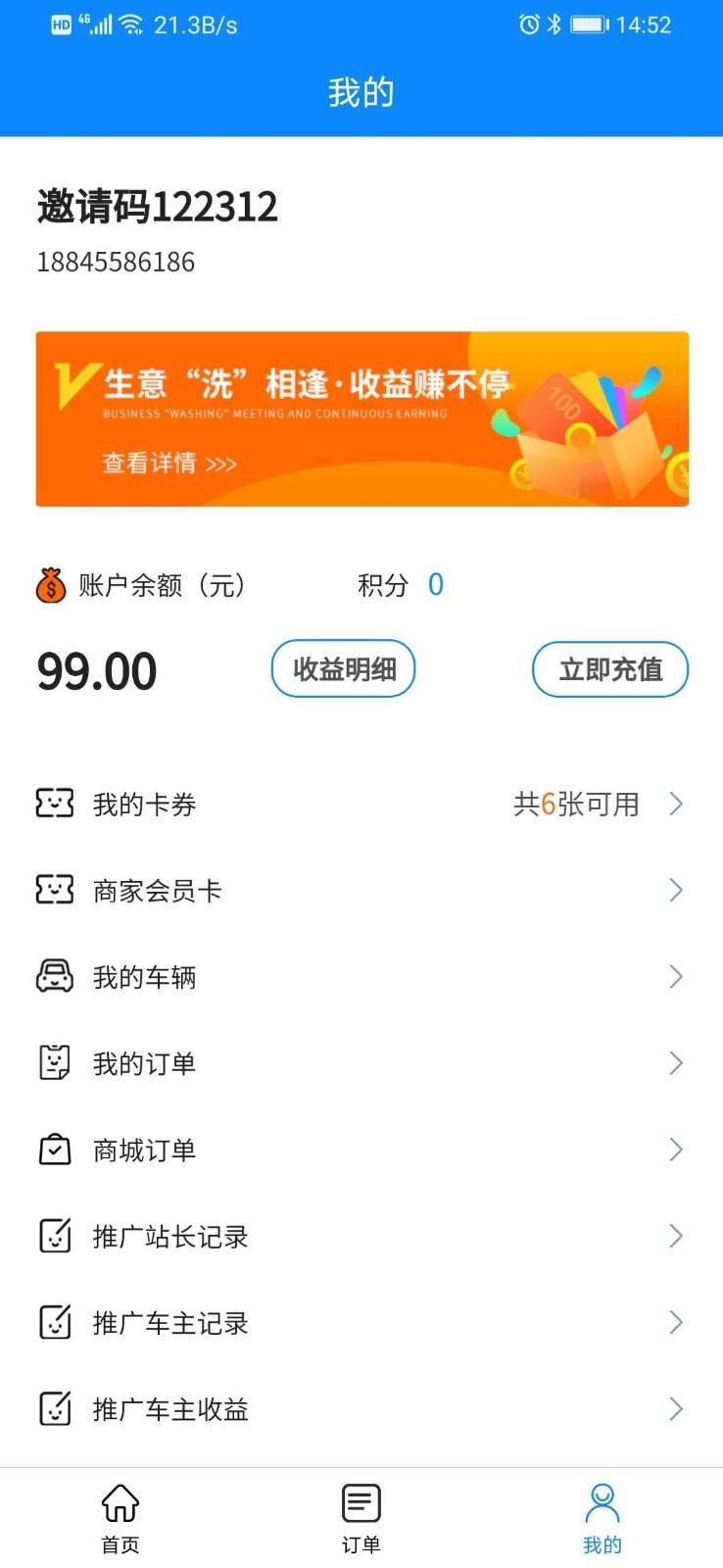Switch to the 首页 tab

click(120, 1517)
